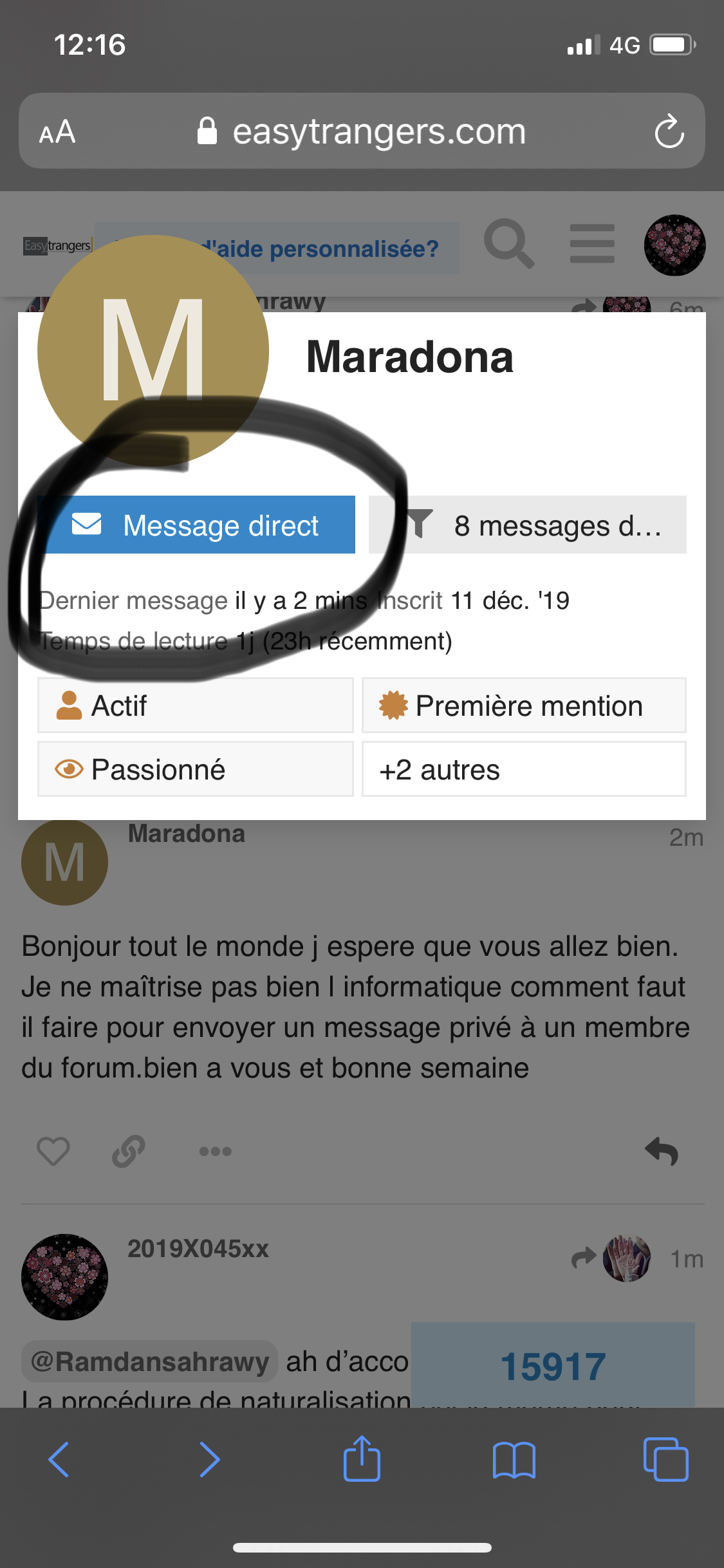724x1568 pixels.
Task: View the Première mention badge
Action: coord(524,705)
